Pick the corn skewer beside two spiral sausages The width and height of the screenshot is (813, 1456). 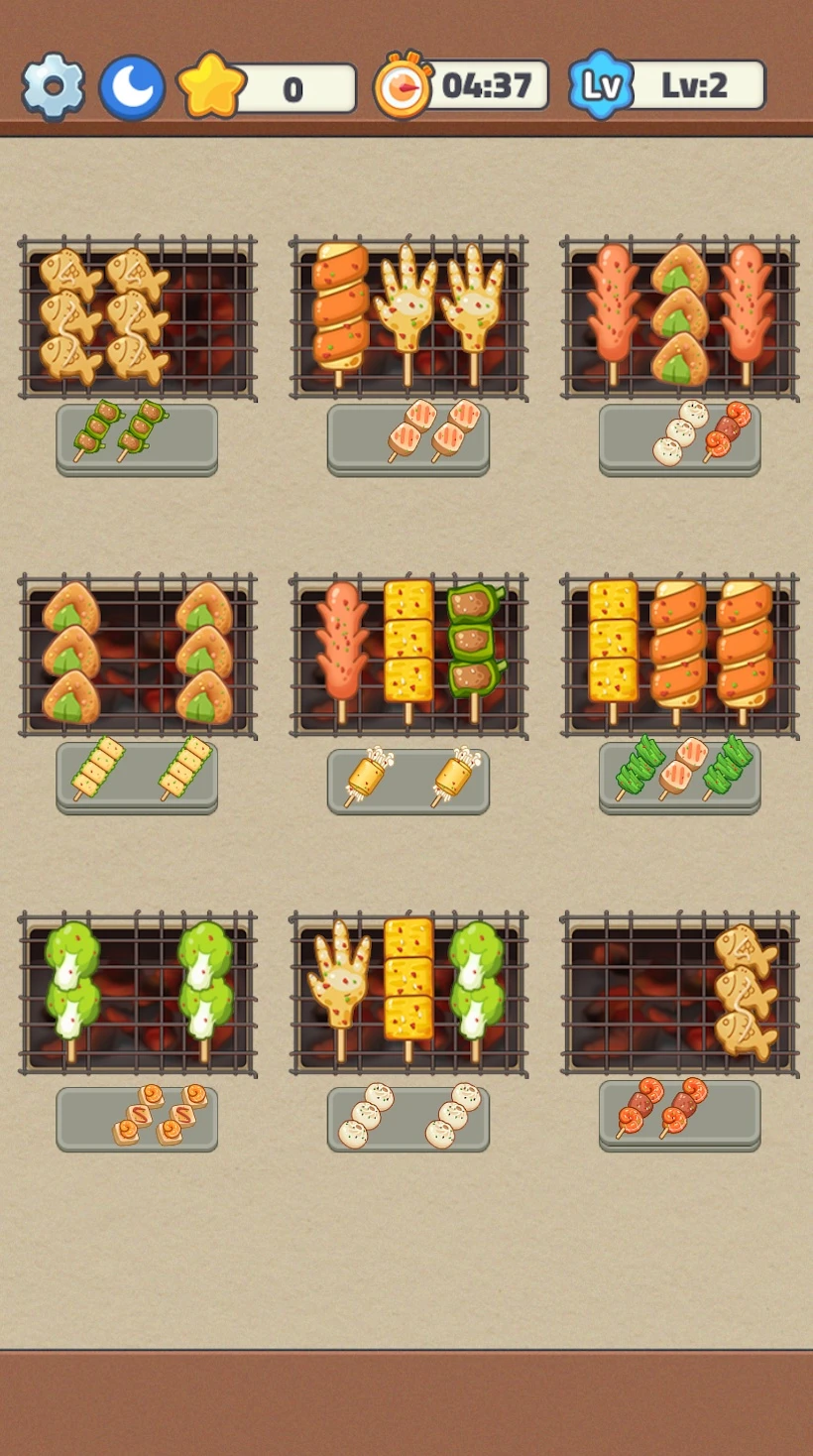pos(613,641)
